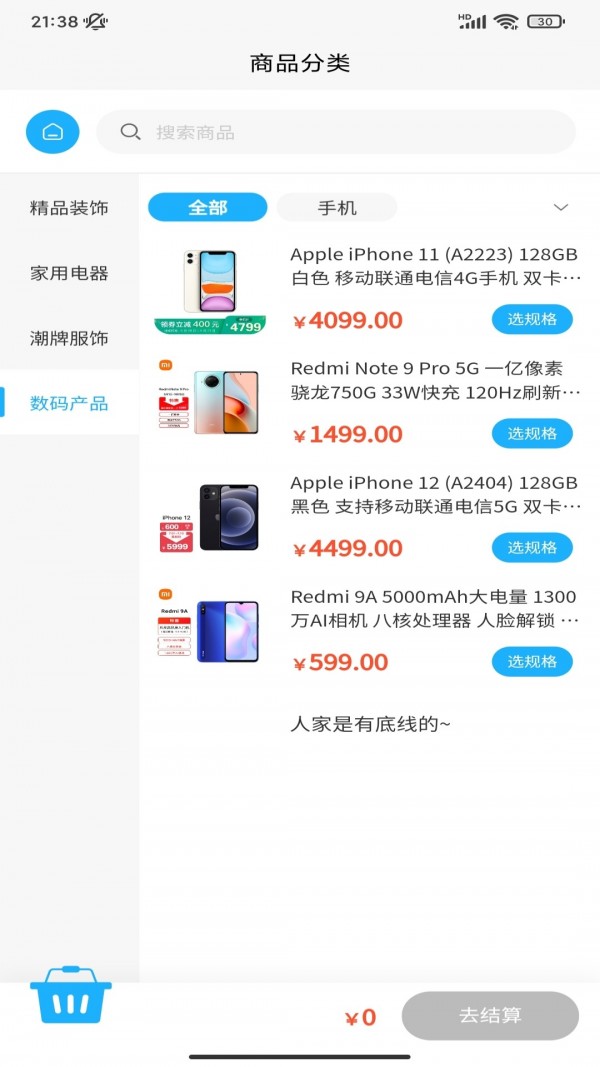Select the 精品装饰 category
The image size is (600, 1067).
pos(69,208)
